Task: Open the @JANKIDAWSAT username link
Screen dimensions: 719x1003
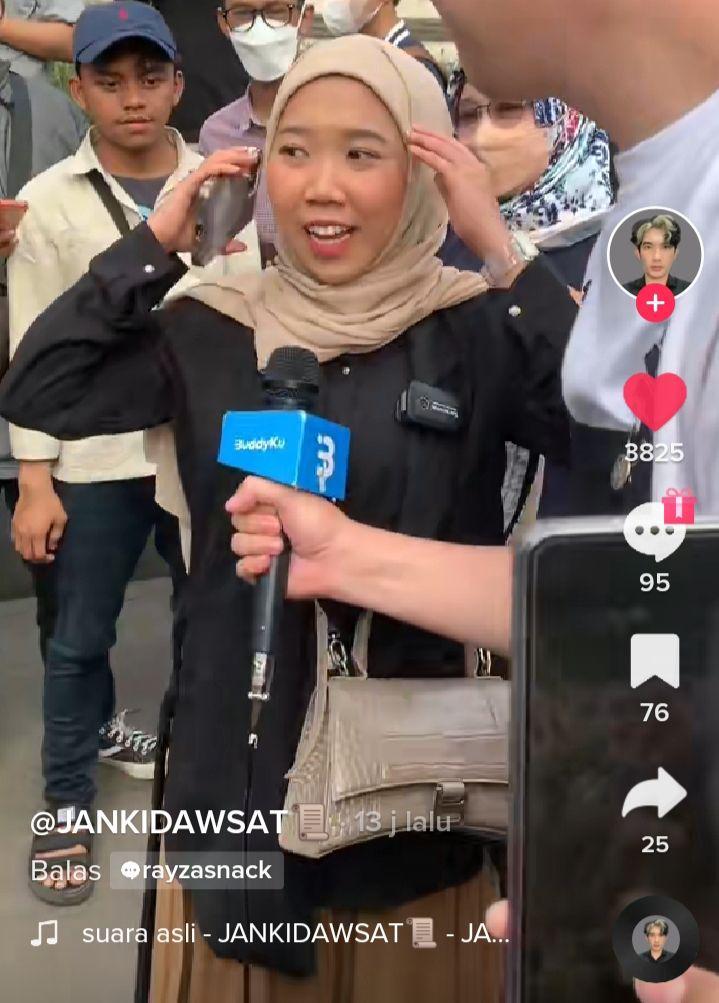Action: 160,822
